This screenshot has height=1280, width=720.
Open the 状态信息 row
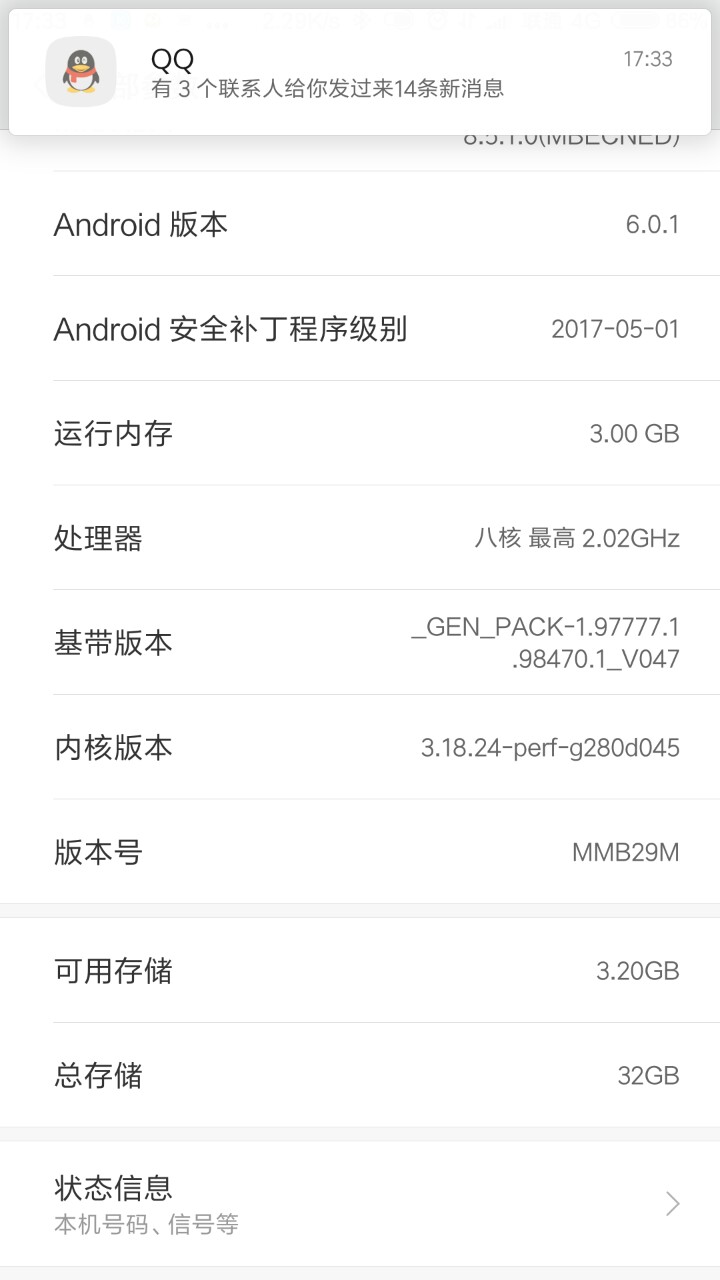tap(360, 1203)
